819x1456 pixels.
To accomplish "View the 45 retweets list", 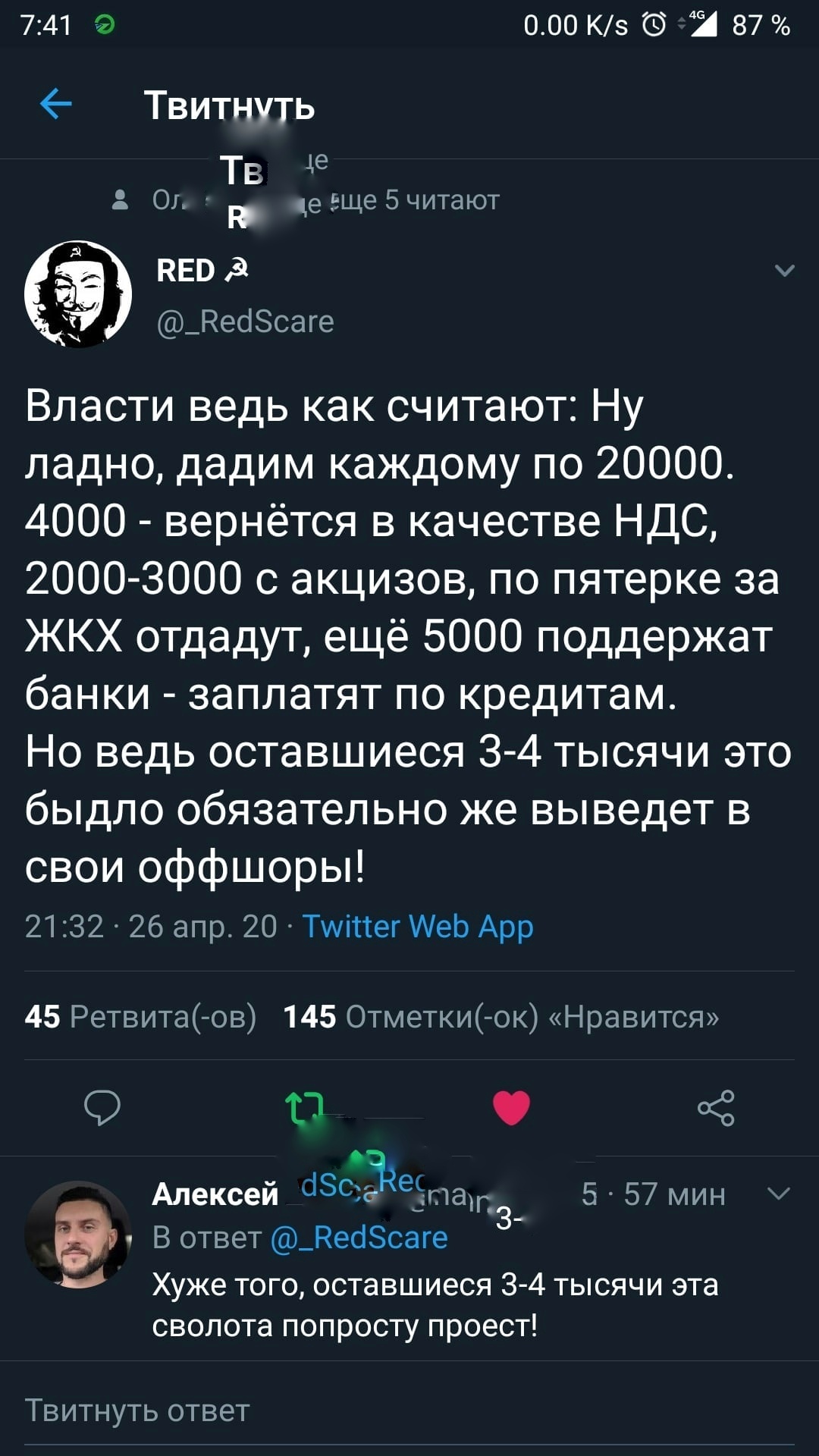I will [x=140, y=1016].
